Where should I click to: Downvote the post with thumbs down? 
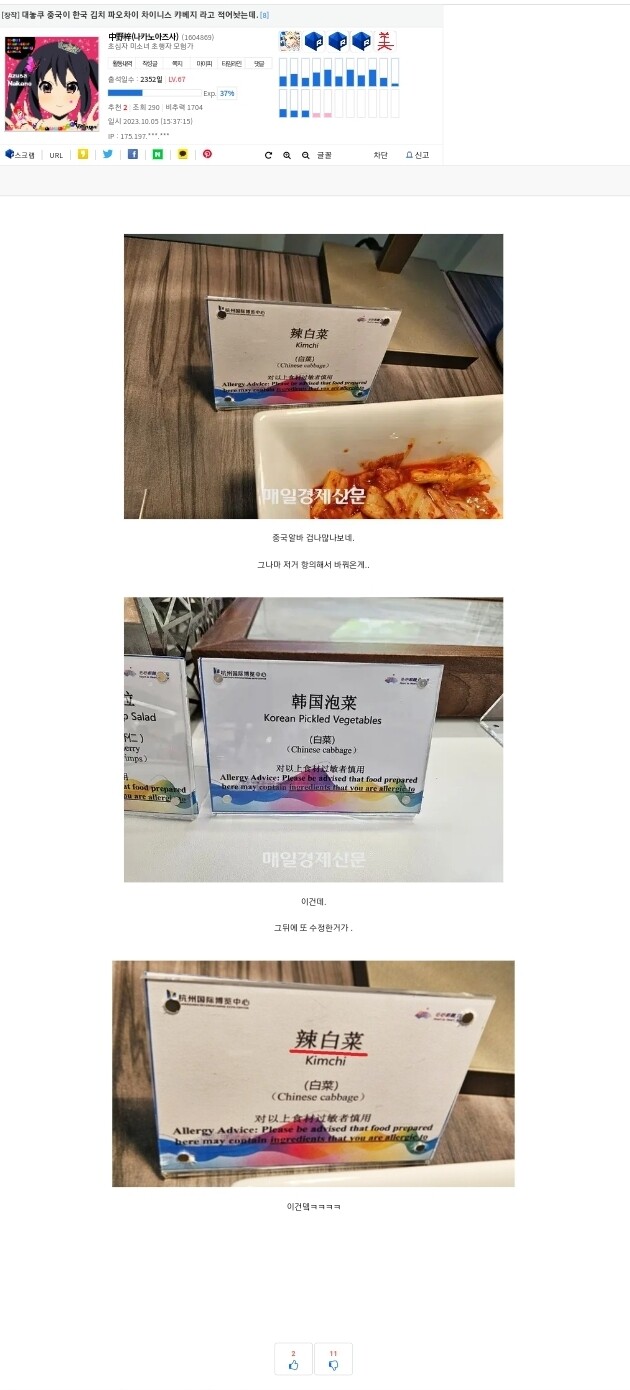(333, 1359)
